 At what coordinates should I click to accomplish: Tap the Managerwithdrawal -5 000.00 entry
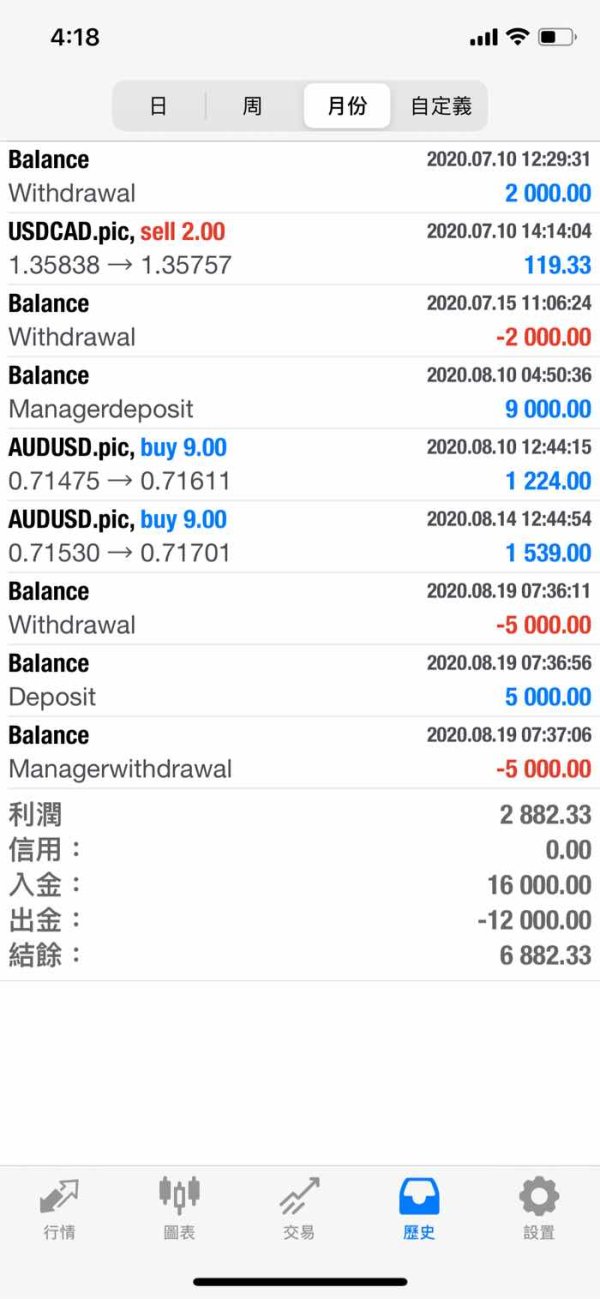coord(300,753)
